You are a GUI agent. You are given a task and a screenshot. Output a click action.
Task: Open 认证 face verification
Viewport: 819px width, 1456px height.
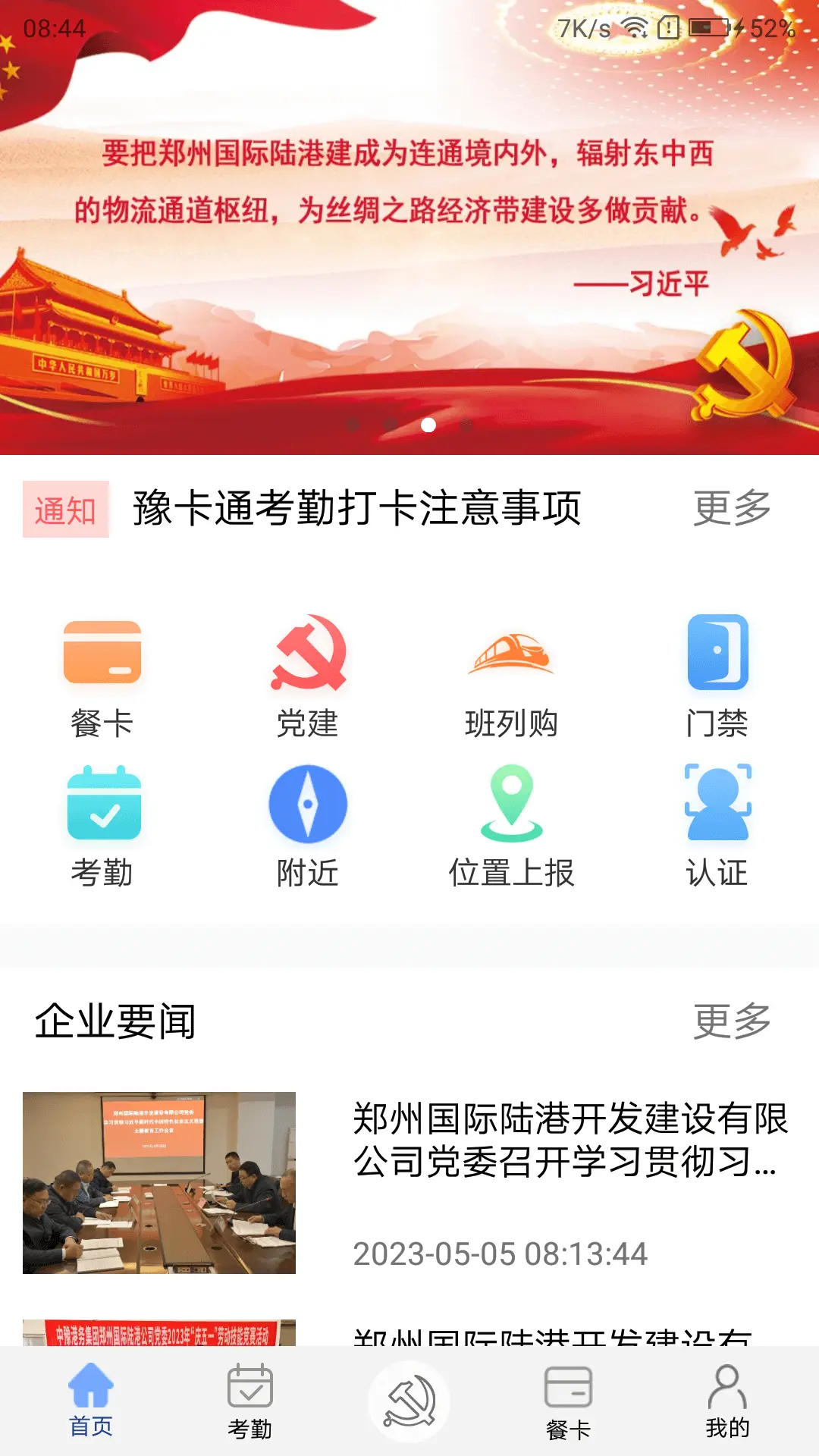pyautogui.click(x=717, y=825)
